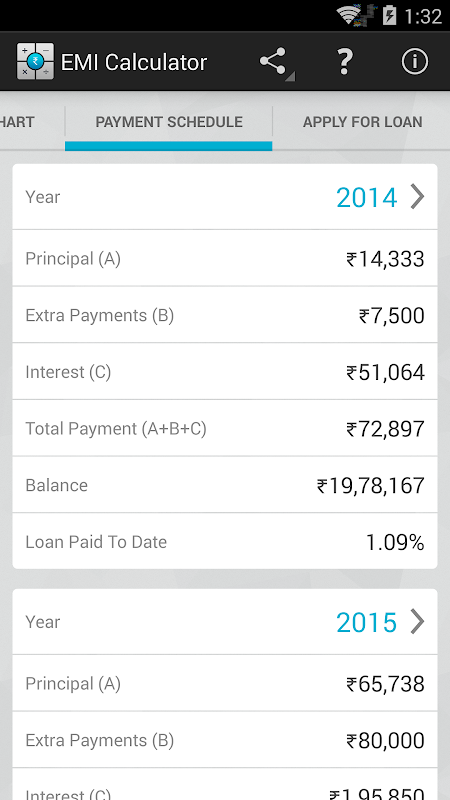Open the app info icon
This screenshot has width=450, height=800.
pyautogui.click(x=414, y=62)
